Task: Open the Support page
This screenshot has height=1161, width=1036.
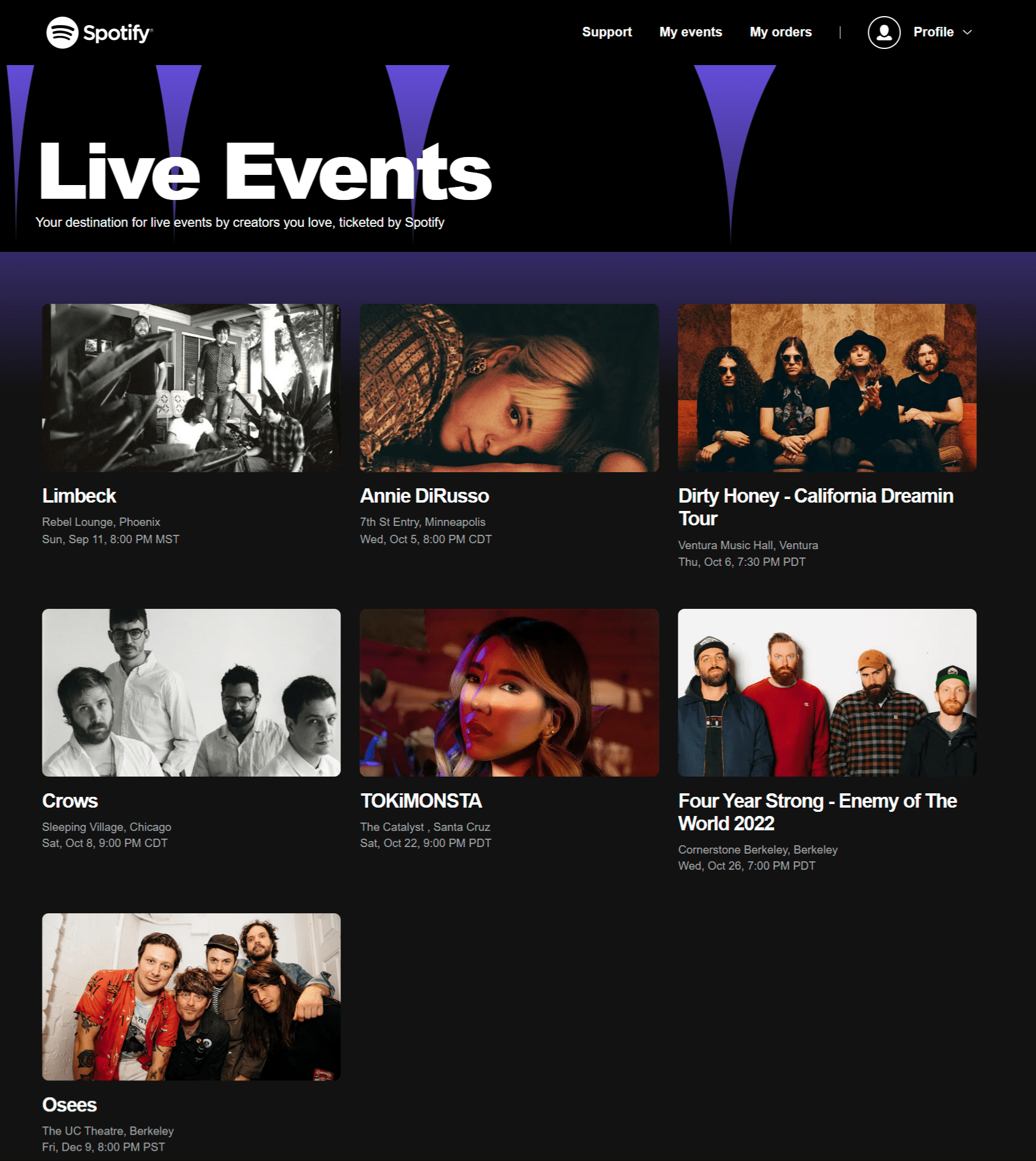Action: (x=607, y=32)
